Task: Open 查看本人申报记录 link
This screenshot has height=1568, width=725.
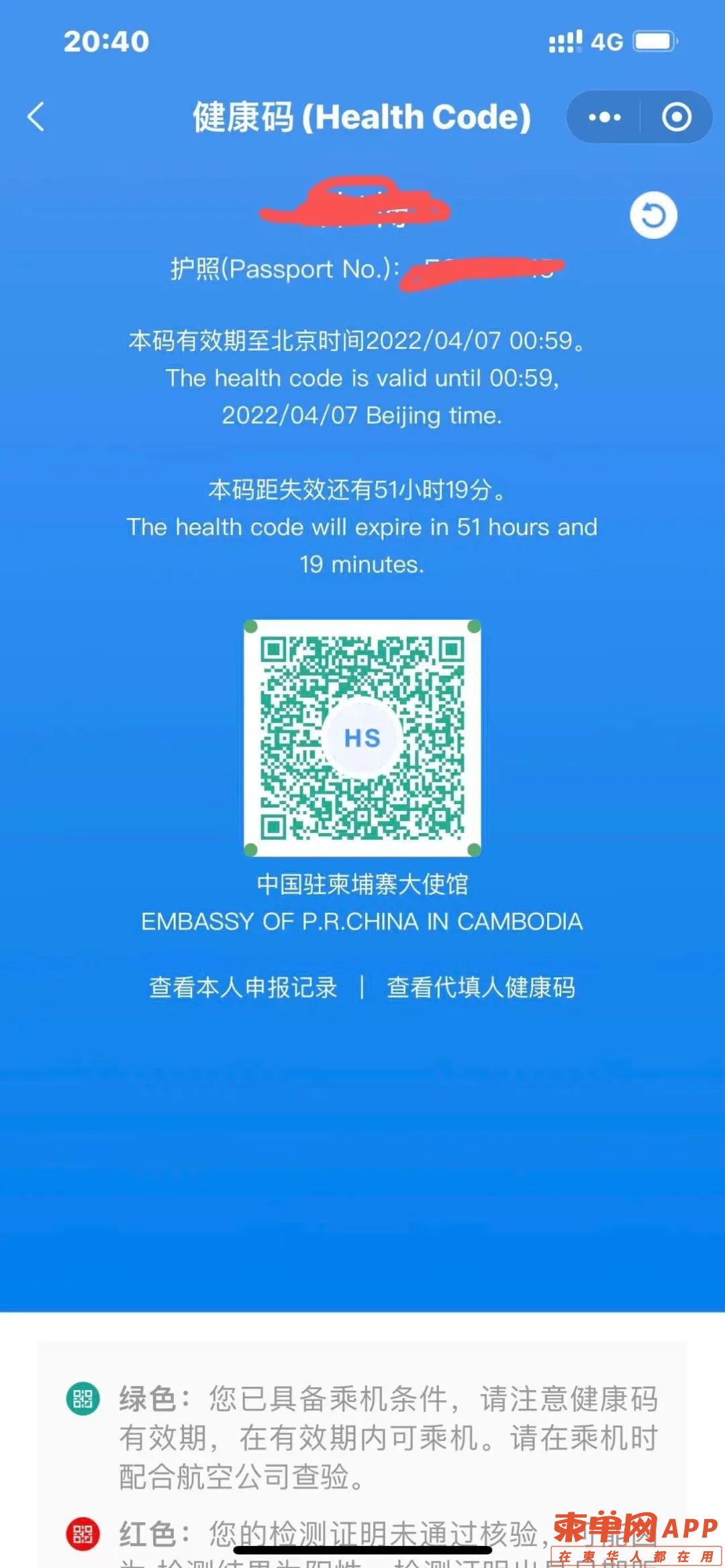Action: (x=243, y=987)
